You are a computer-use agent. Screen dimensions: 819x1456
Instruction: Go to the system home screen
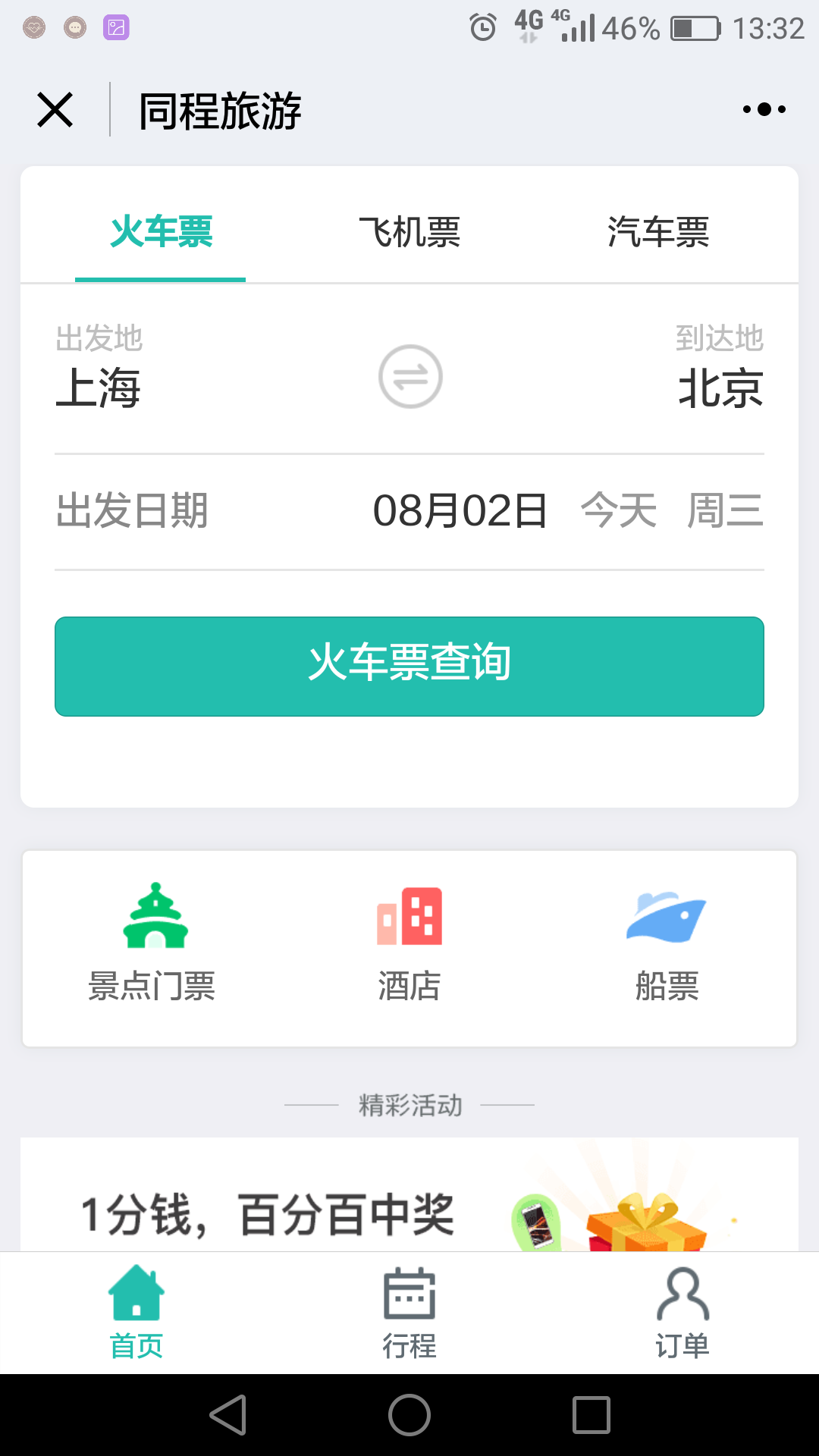pyautogui.click(x=409, y=1415)
